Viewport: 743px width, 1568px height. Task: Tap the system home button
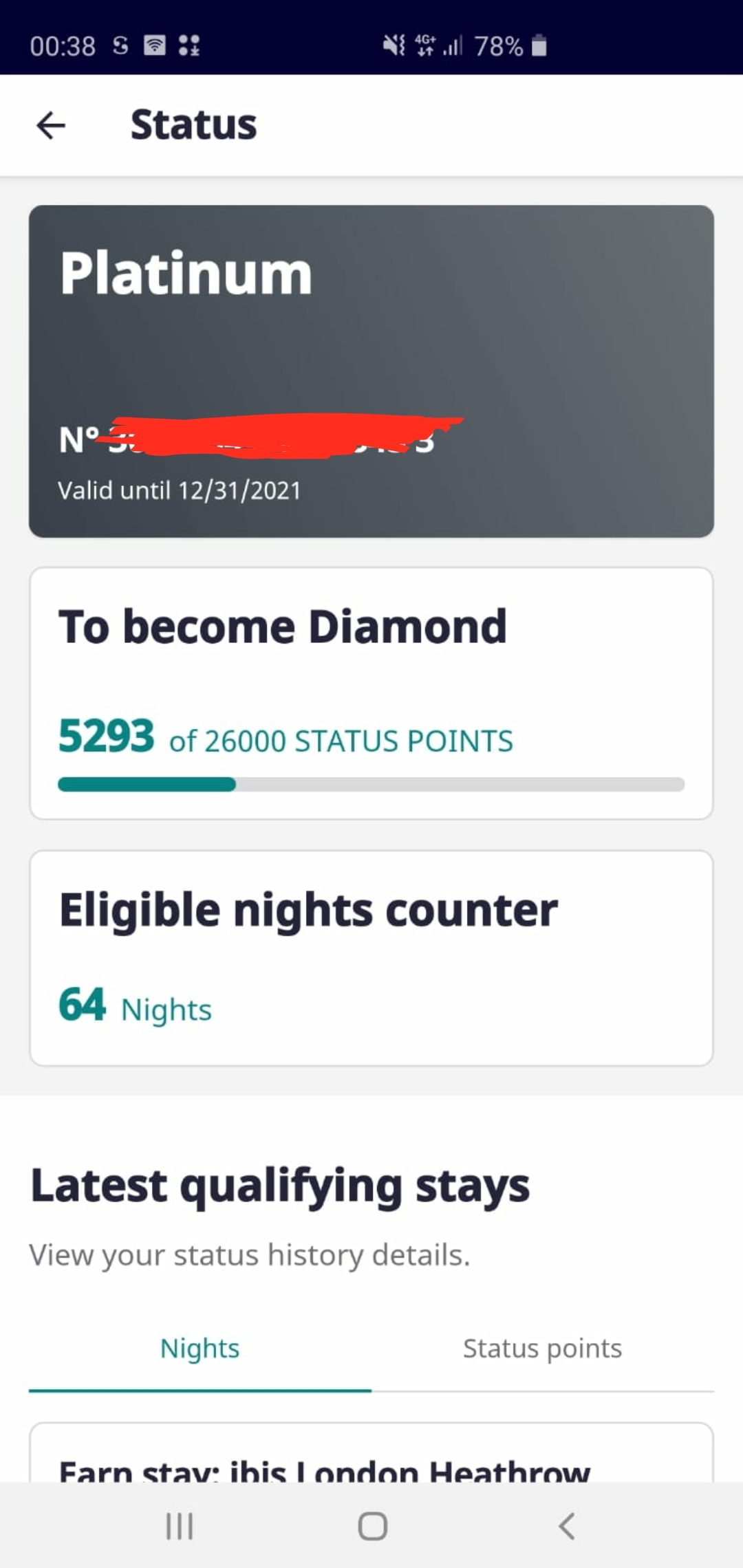pos(372,1526)
